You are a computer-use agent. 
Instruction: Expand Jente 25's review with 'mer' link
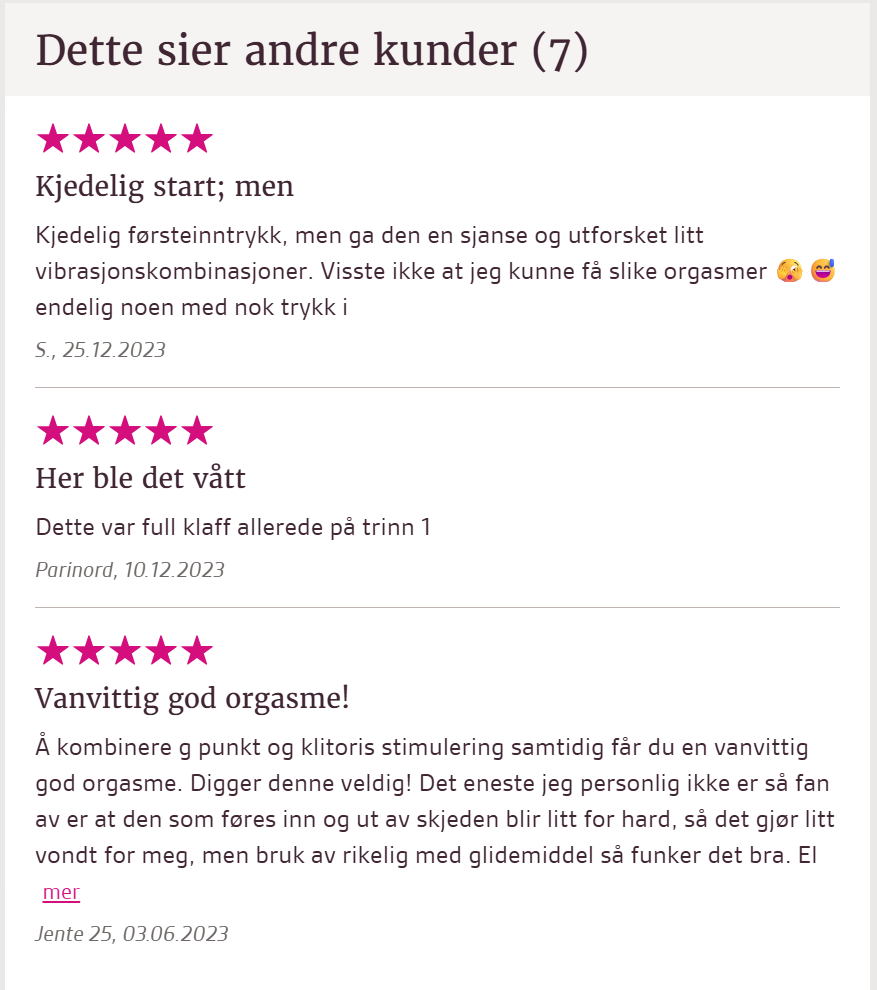pos(61,892)
